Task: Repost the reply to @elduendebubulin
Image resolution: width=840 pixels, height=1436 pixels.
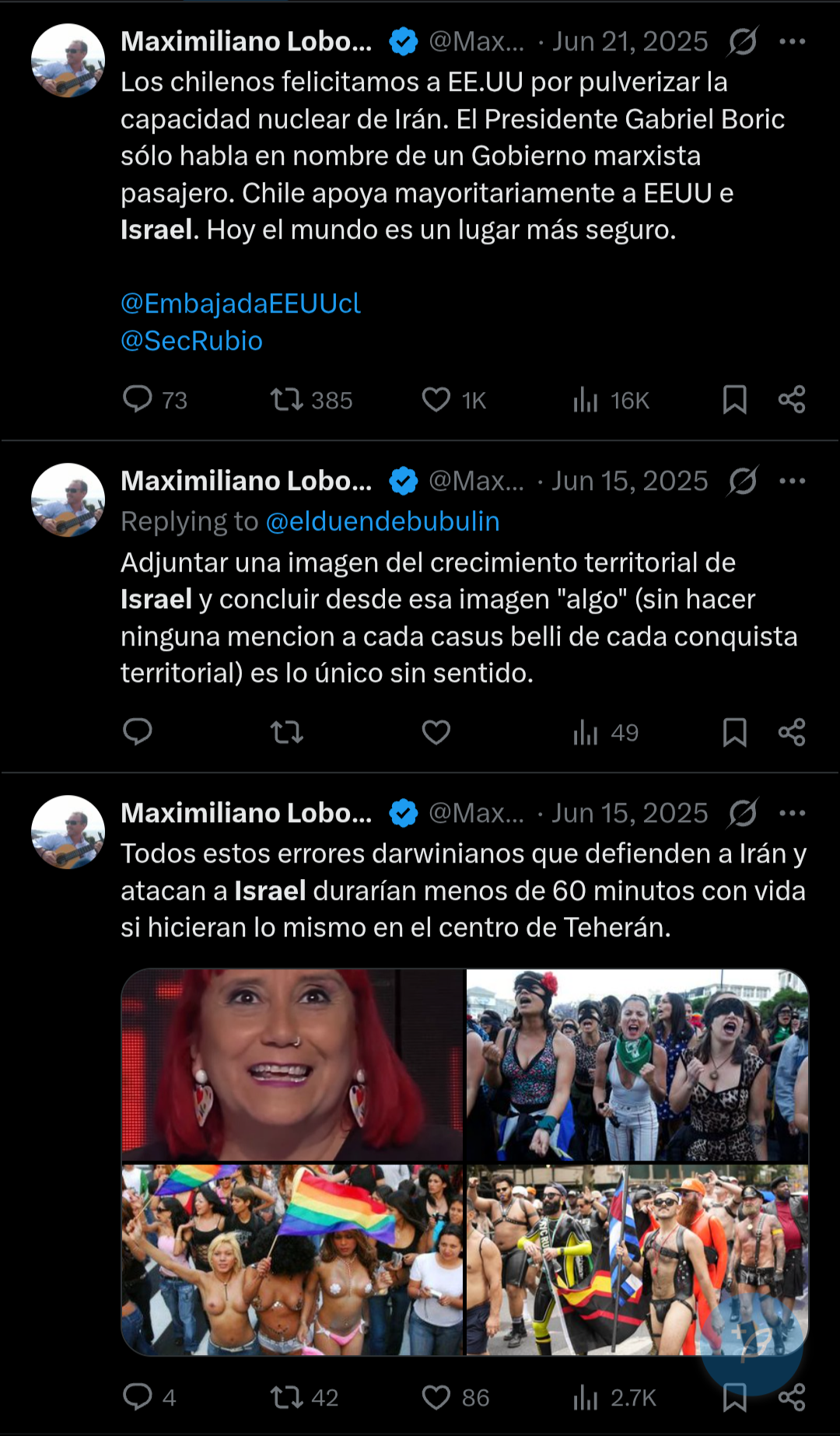Action: pyautogui.click(x=286, y=732)
